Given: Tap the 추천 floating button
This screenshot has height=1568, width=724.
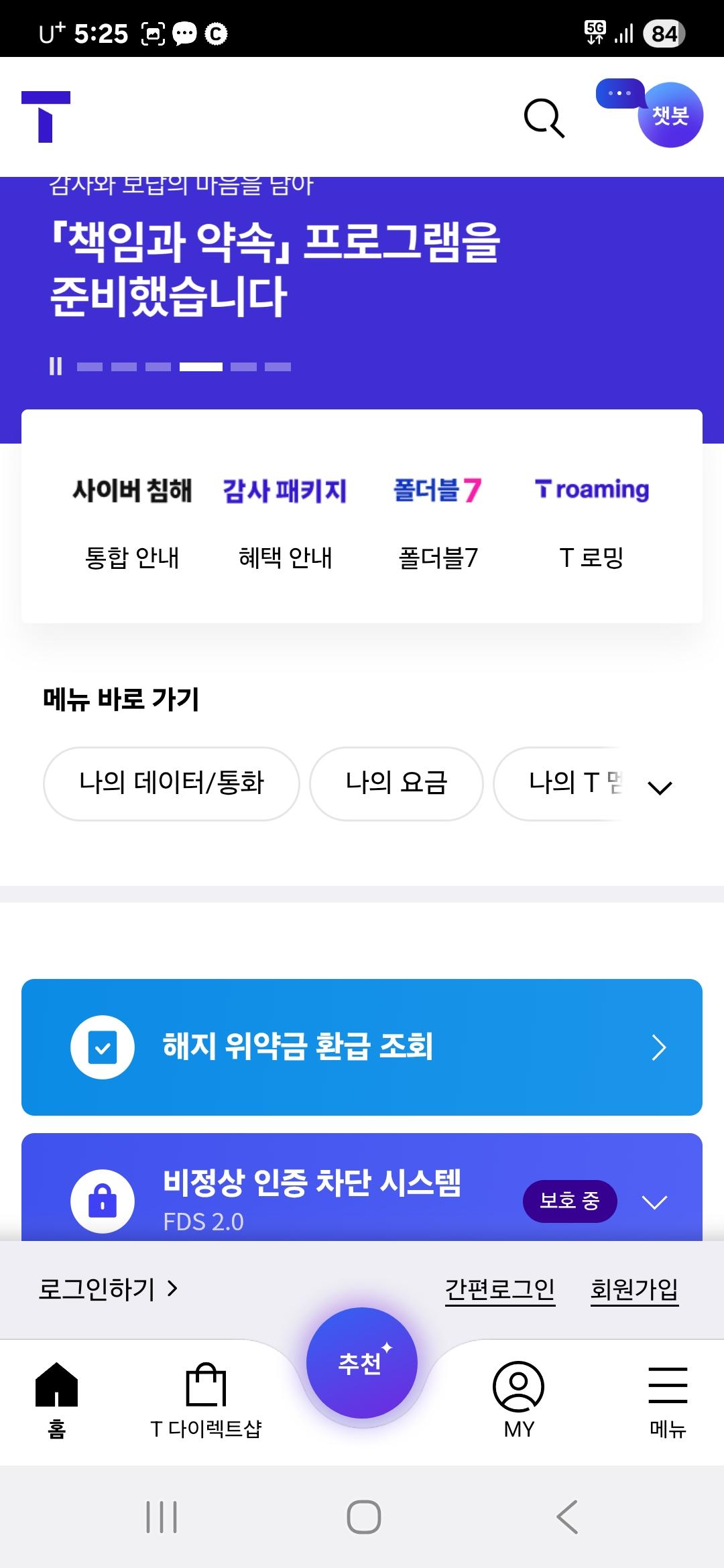Looking at the screenshot, I should point(362,1363).
